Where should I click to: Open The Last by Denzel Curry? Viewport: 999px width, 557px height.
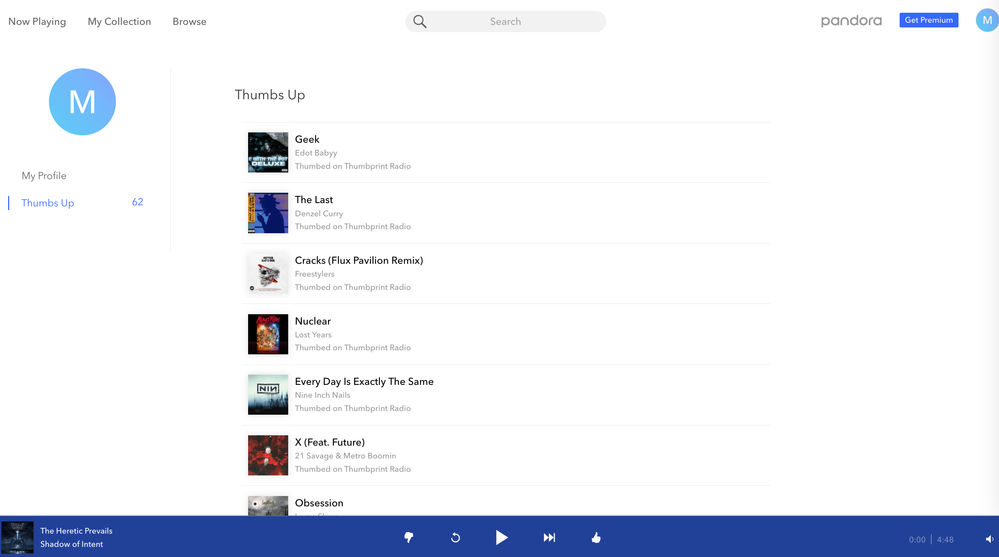[314, 200]
